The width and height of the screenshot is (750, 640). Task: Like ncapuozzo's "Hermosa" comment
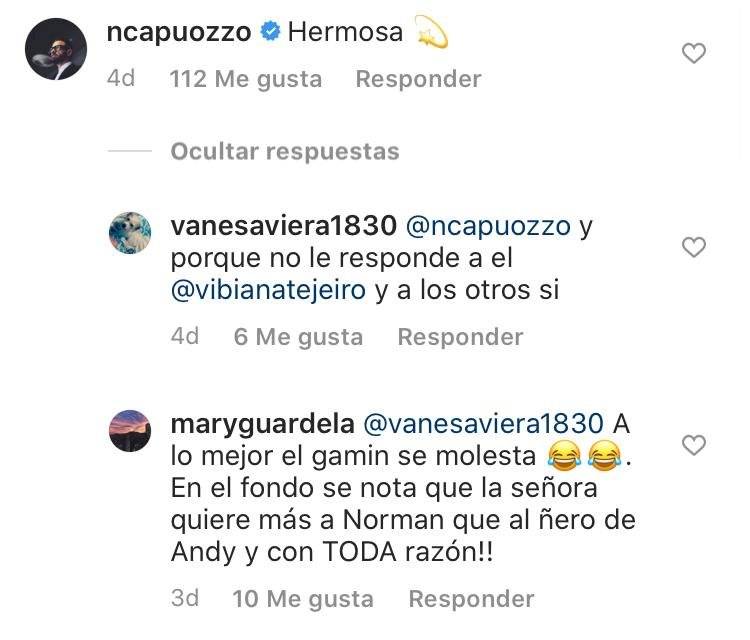694,53
